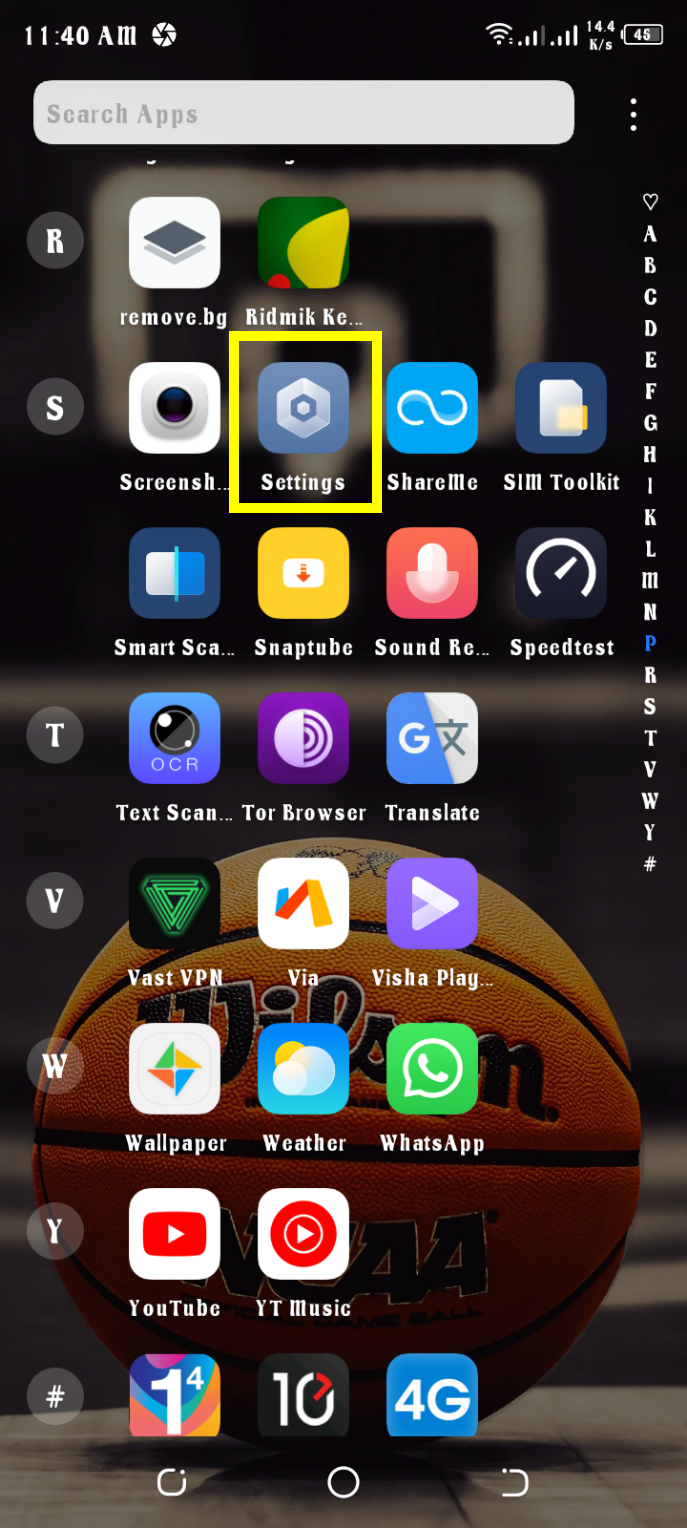Open YT Music

click(x=303, y=1233)
